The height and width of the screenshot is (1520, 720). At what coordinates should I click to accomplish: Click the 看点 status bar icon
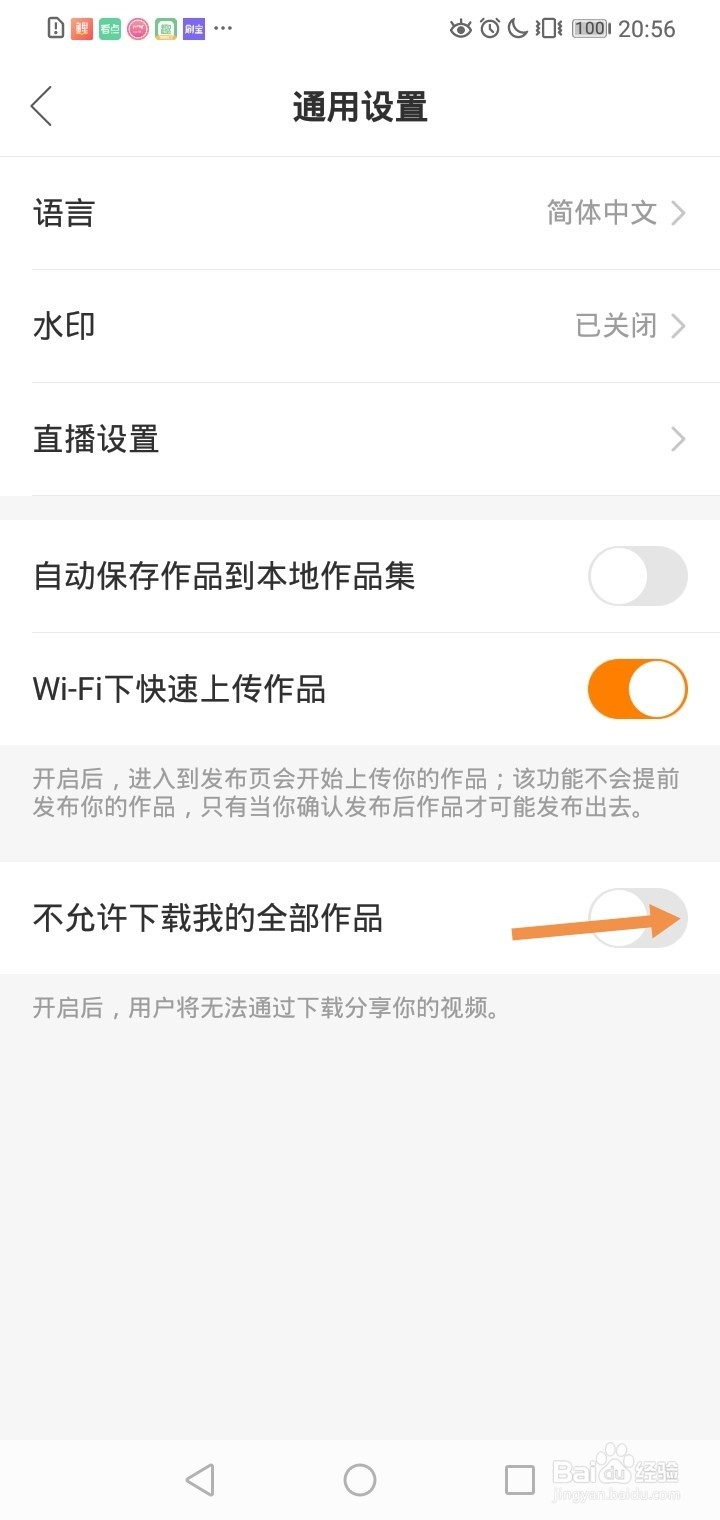tap(108, 28)
